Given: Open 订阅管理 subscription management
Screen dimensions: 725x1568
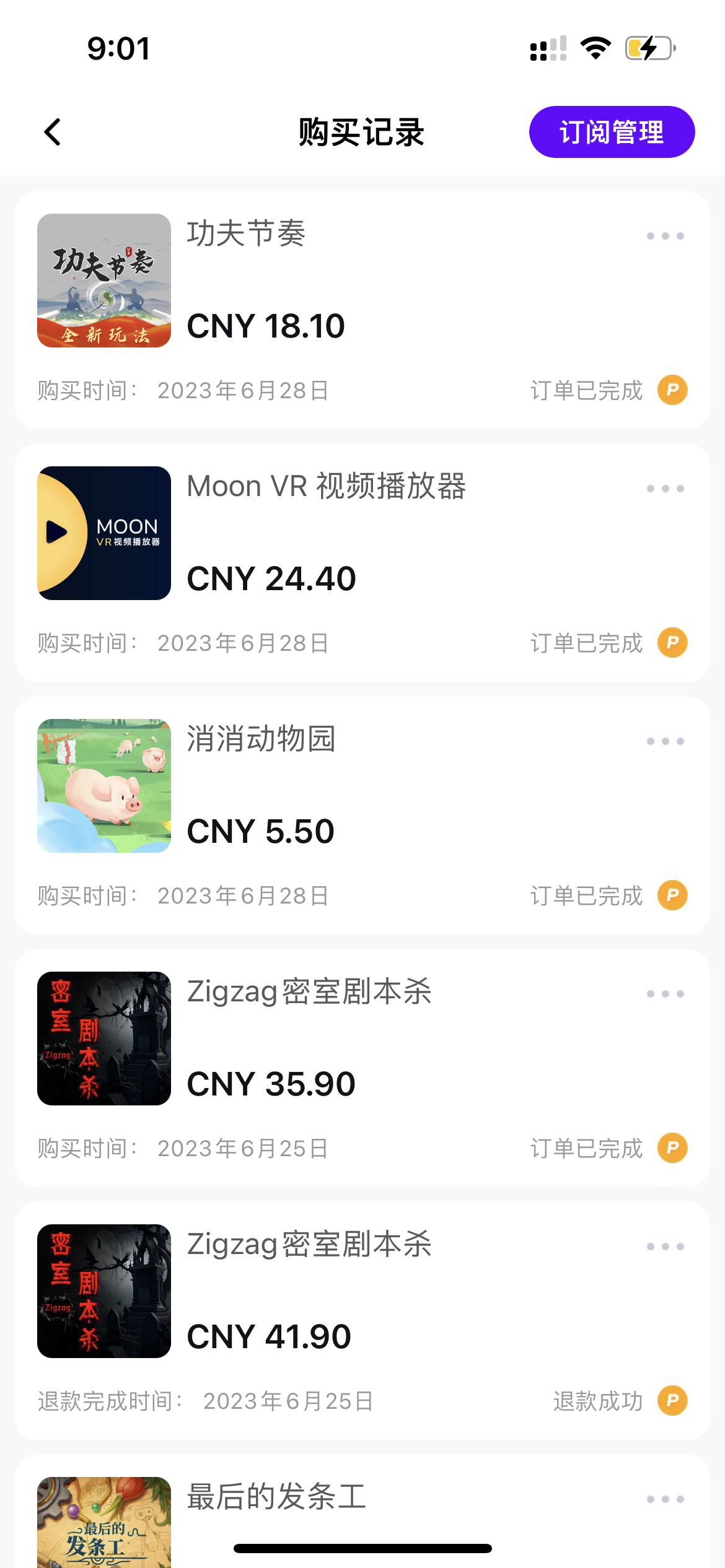Looking at the screenshot, I should tap(612, 131).
